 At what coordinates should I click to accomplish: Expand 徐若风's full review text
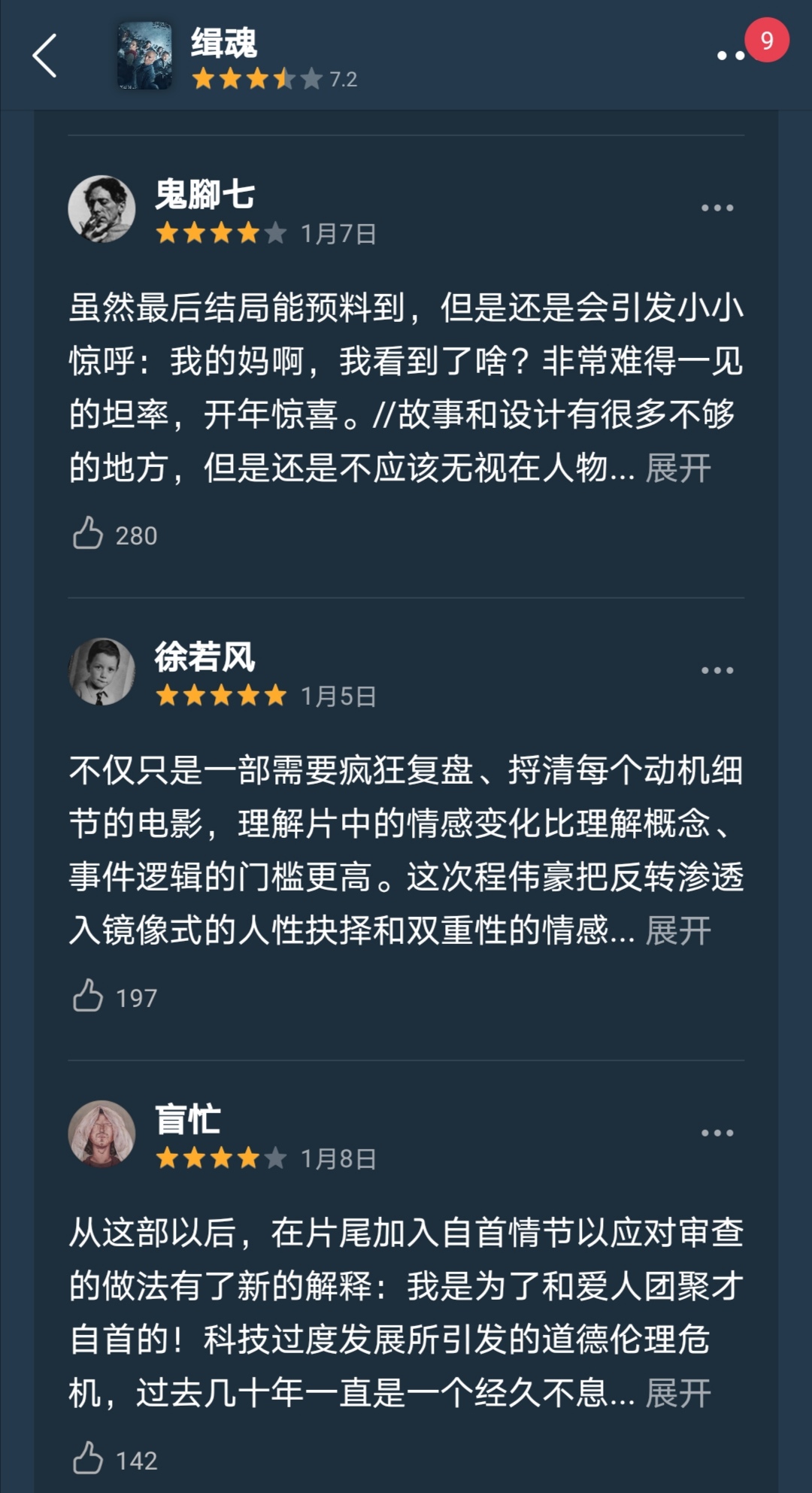(677, 931)
